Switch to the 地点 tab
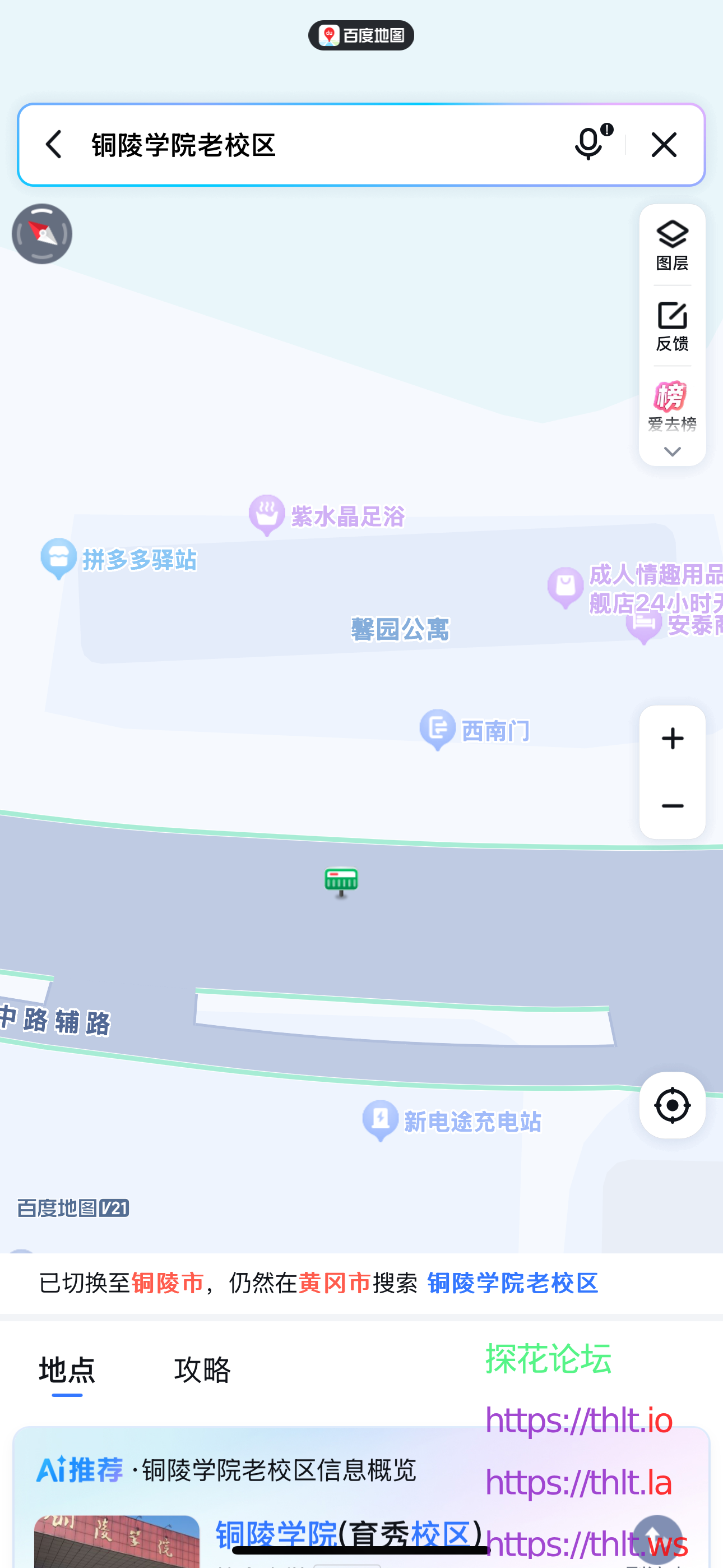723x1568 pixels. (x=67, y=1369)
